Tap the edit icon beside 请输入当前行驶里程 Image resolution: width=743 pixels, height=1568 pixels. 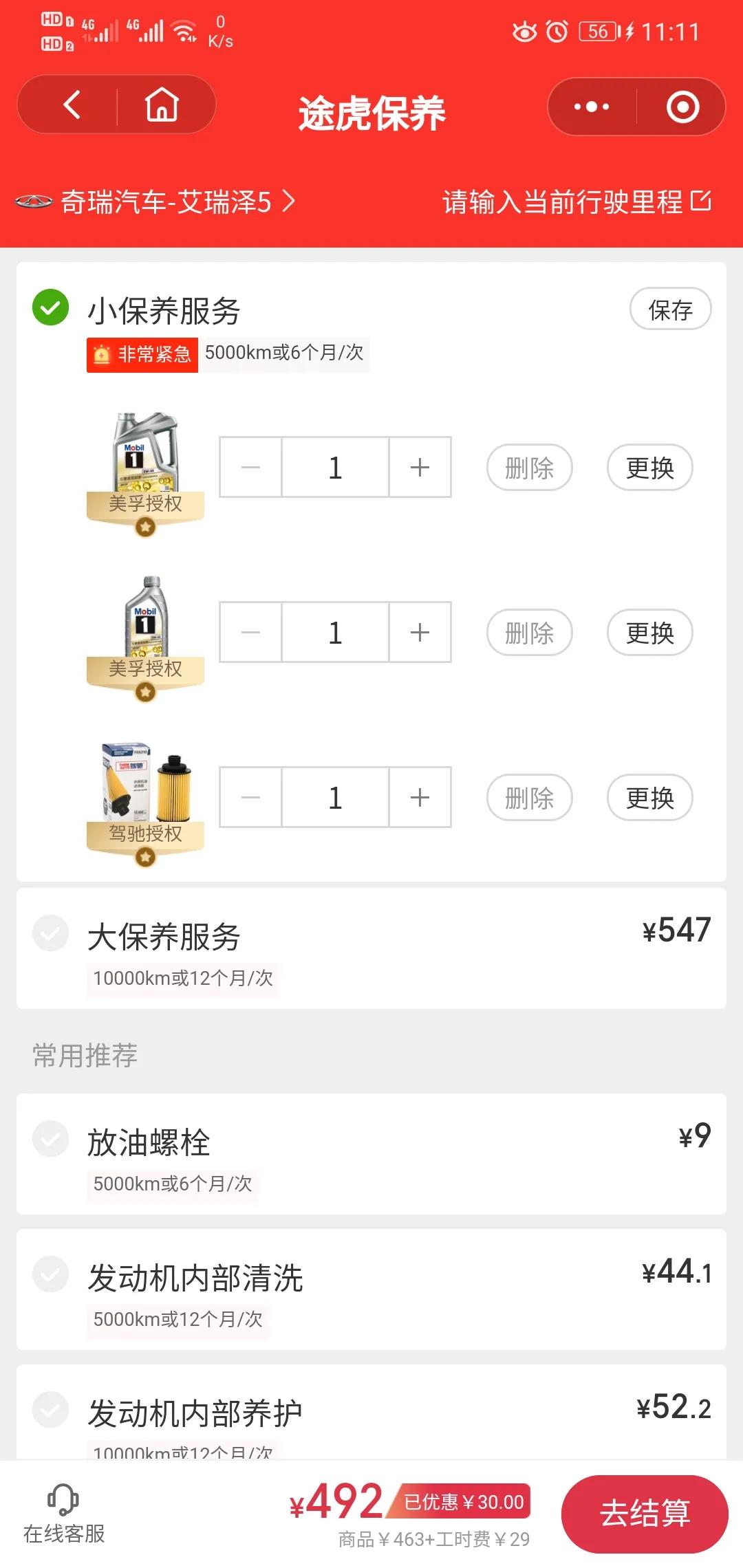(701, 201)
